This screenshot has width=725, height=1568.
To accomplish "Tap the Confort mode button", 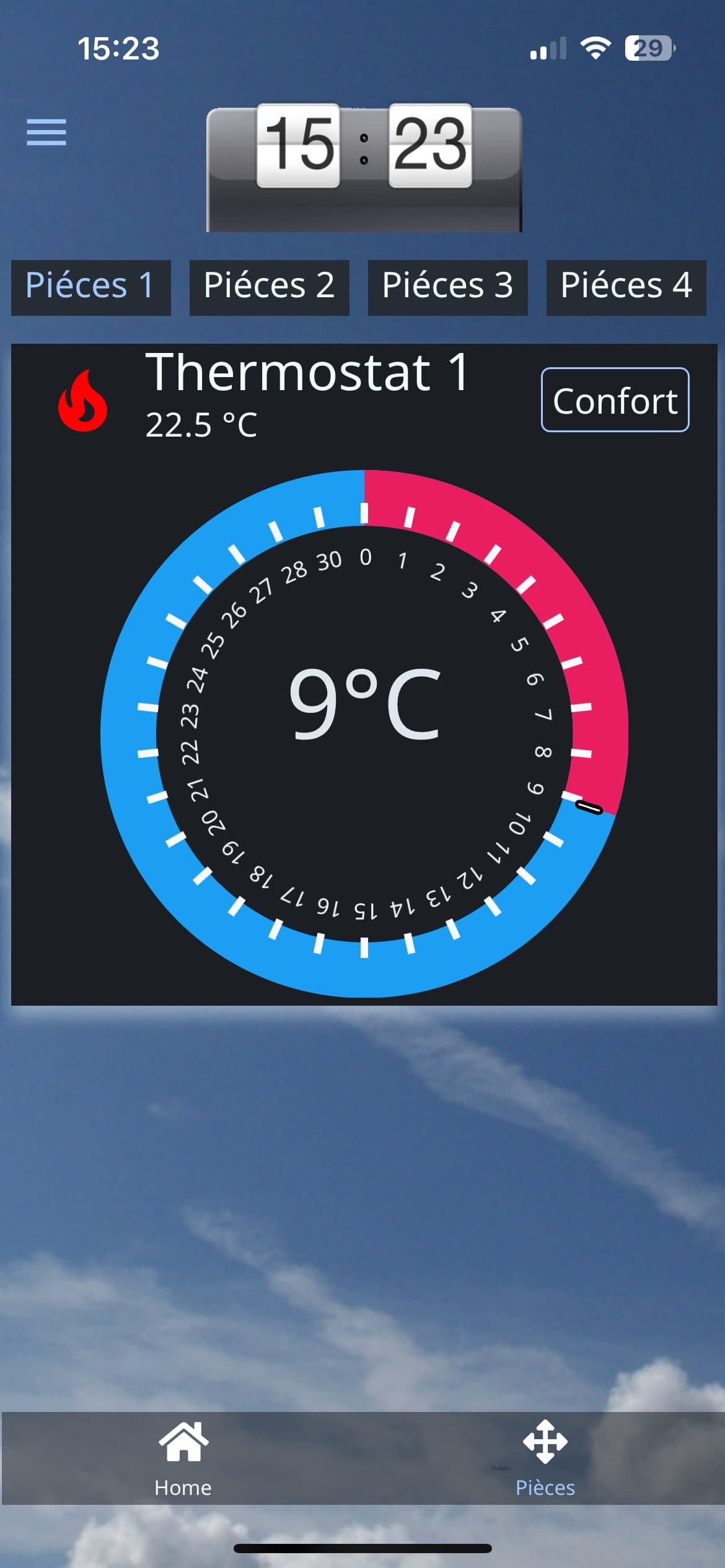I will [x=615, y=400].
